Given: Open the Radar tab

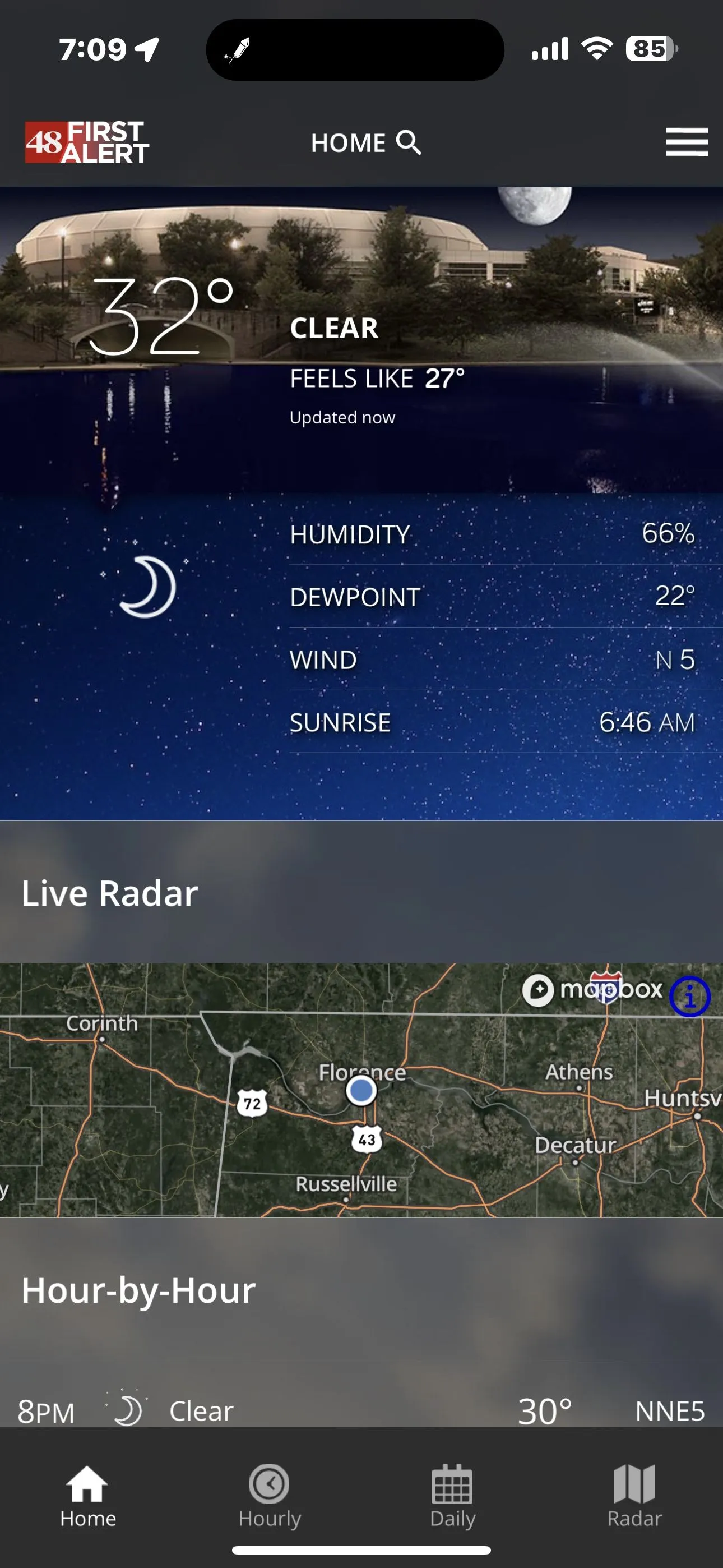Looking at the screenshot, I should (x=633, y=1495).
